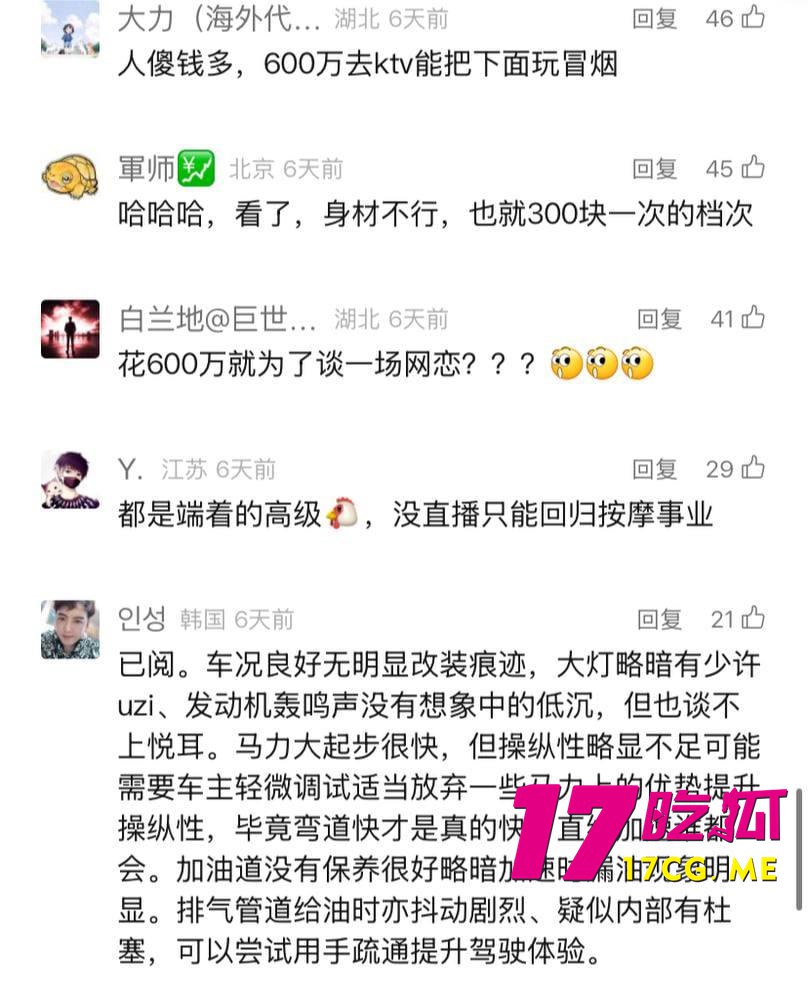
Task: Like 인성's long comment
Action: coord(752,619)
